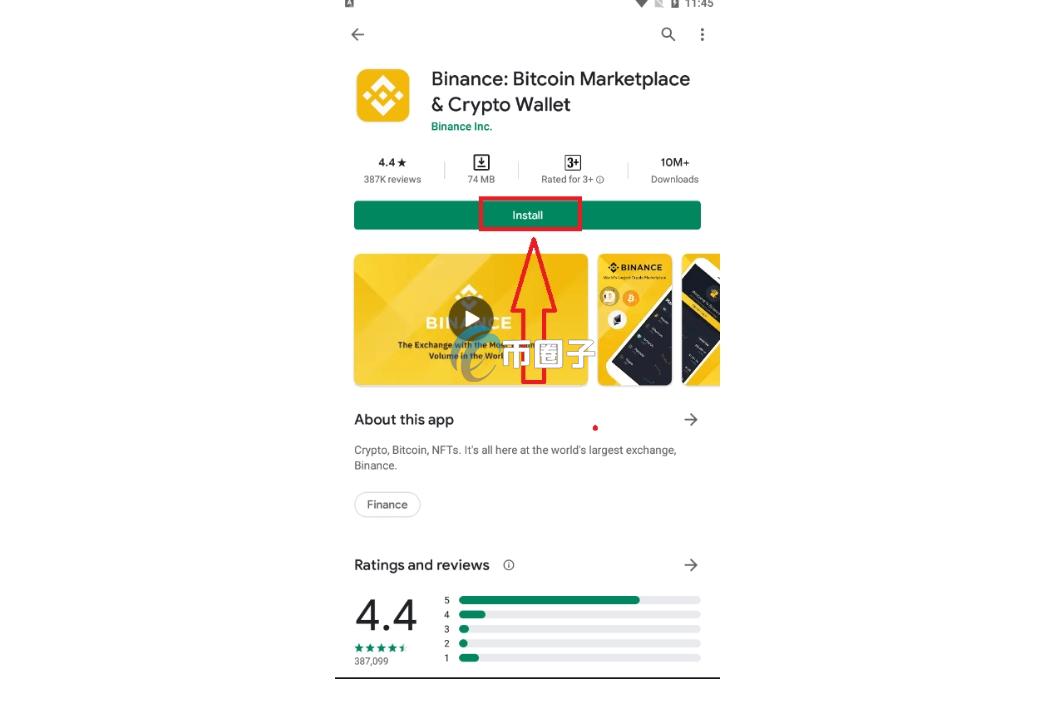This screenshot has height=708, width=1051.
Task: Install the Binance app
Action: [527, 215]
